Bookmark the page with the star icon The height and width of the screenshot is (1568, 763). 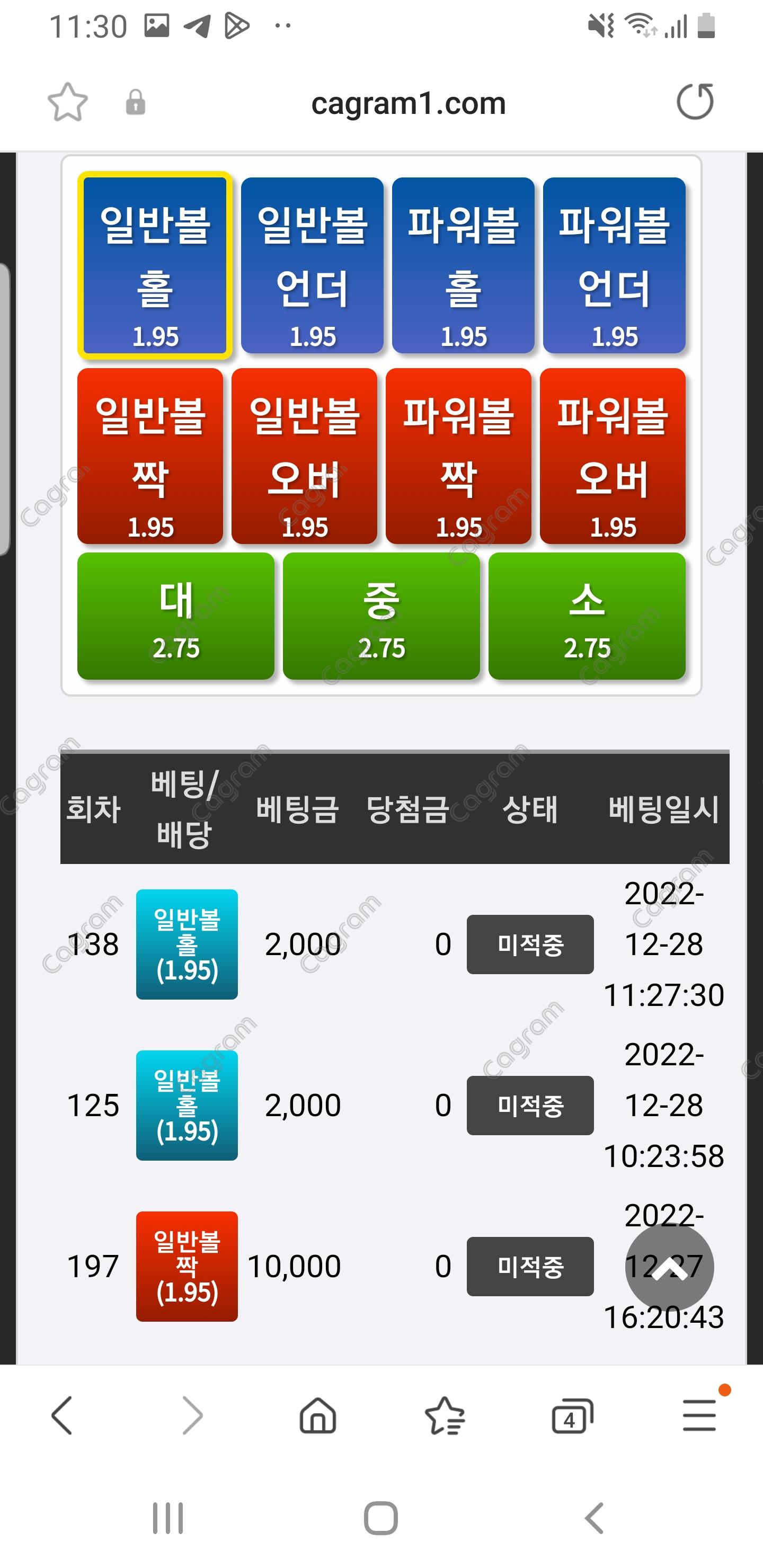click(x=68, y=102)
